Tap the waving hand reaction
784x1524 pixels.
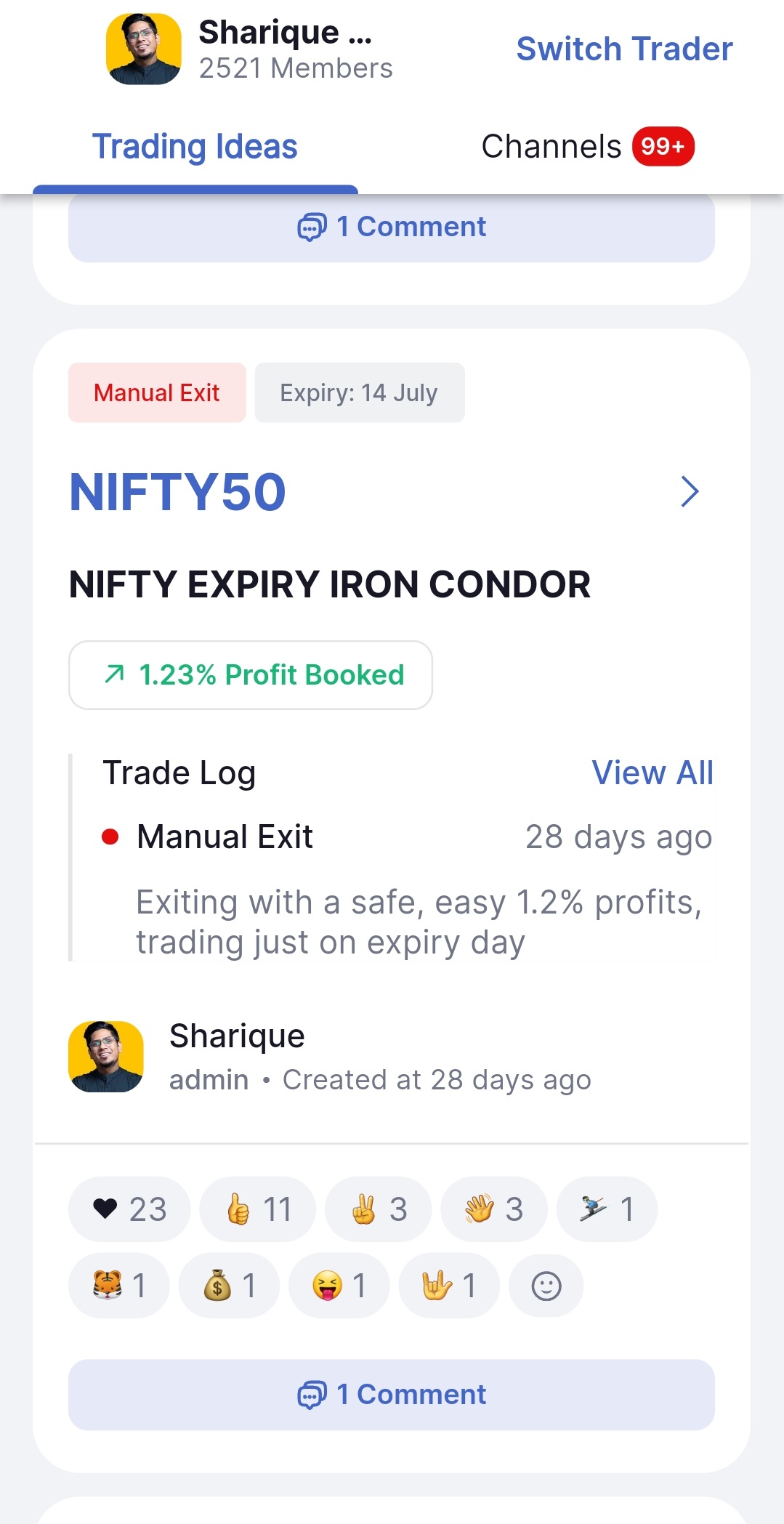(x=494, y=1209)
